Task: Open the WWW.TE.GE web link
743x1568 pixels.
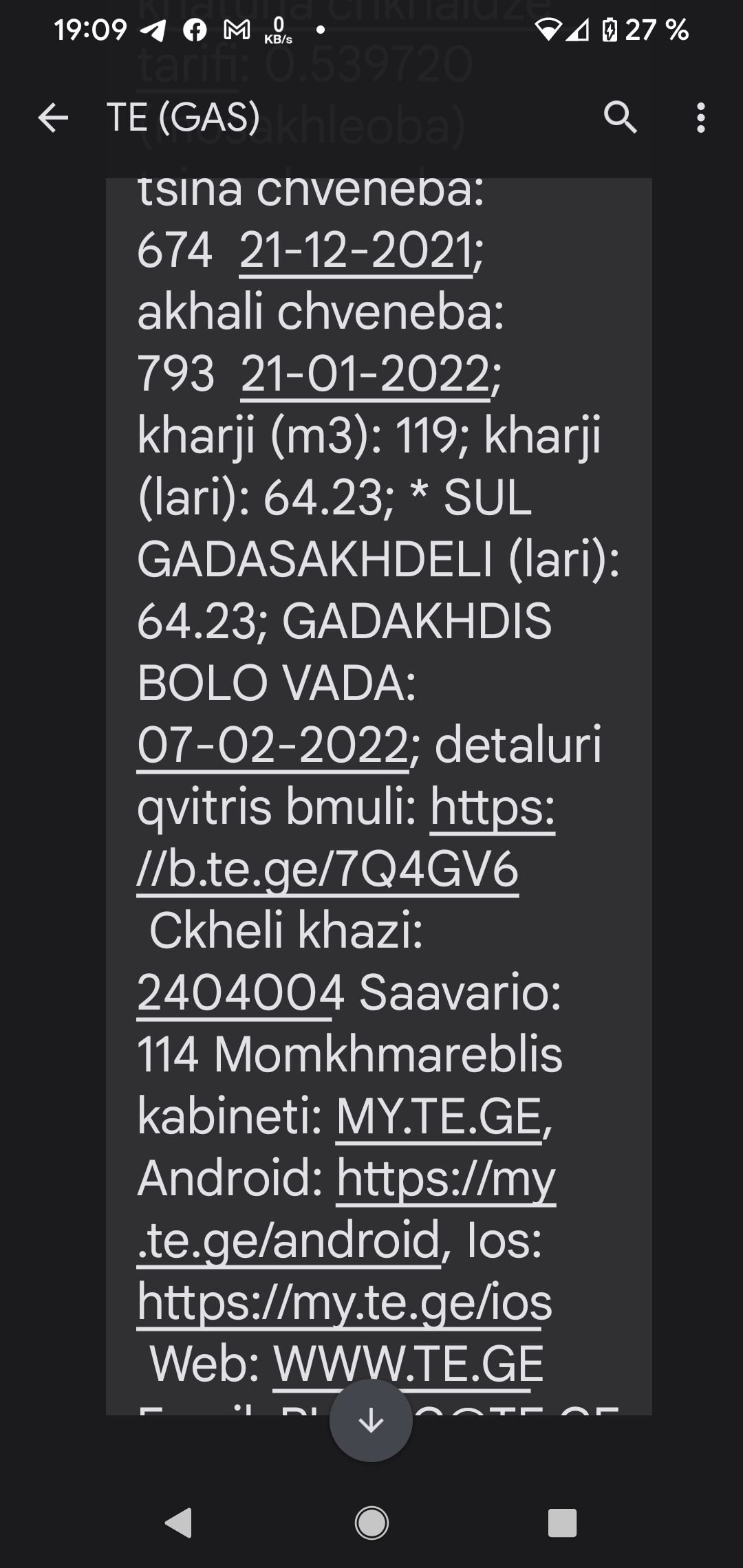Action: click(x=409, y=1364)
